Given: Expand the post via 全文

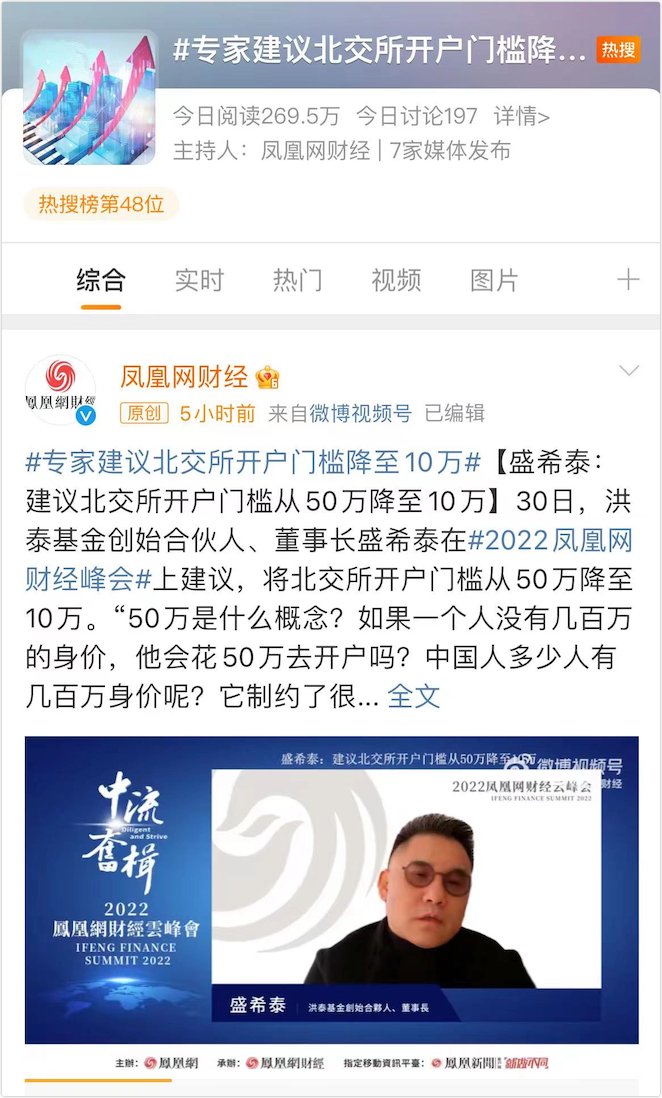Looking at the screenshot, I should 414,696.
